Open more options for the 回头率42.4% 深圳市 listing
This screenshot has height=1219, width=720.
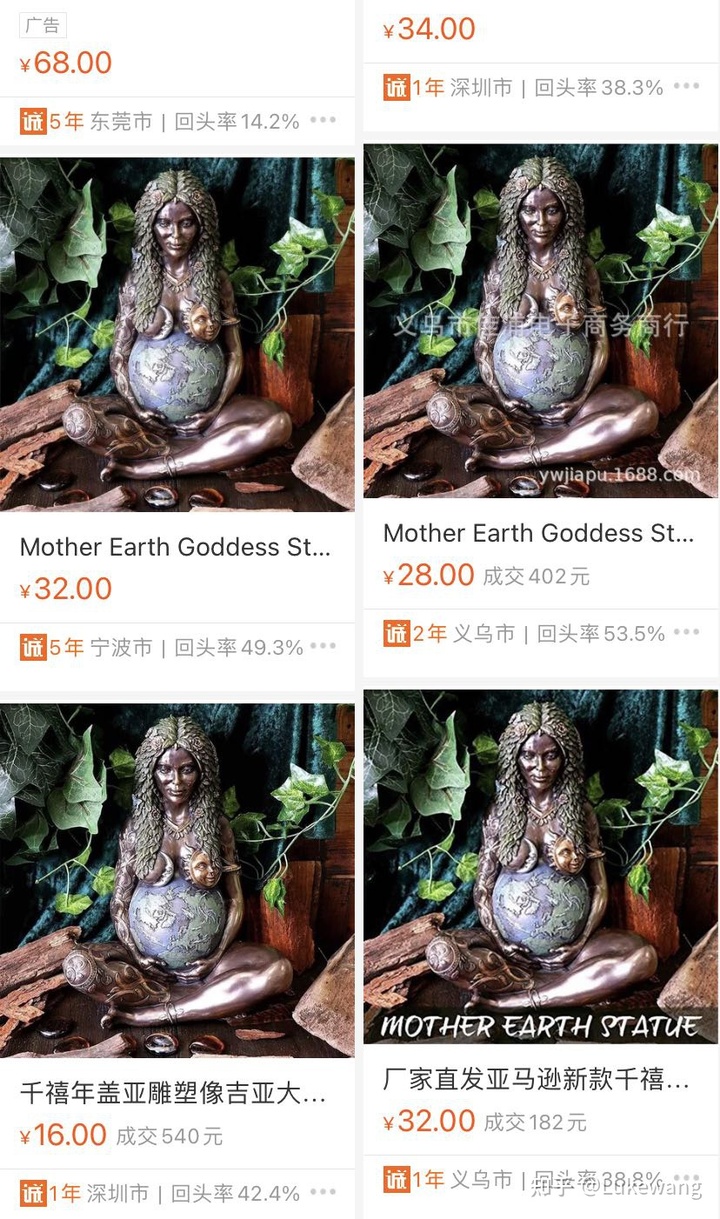point(323,1193)
